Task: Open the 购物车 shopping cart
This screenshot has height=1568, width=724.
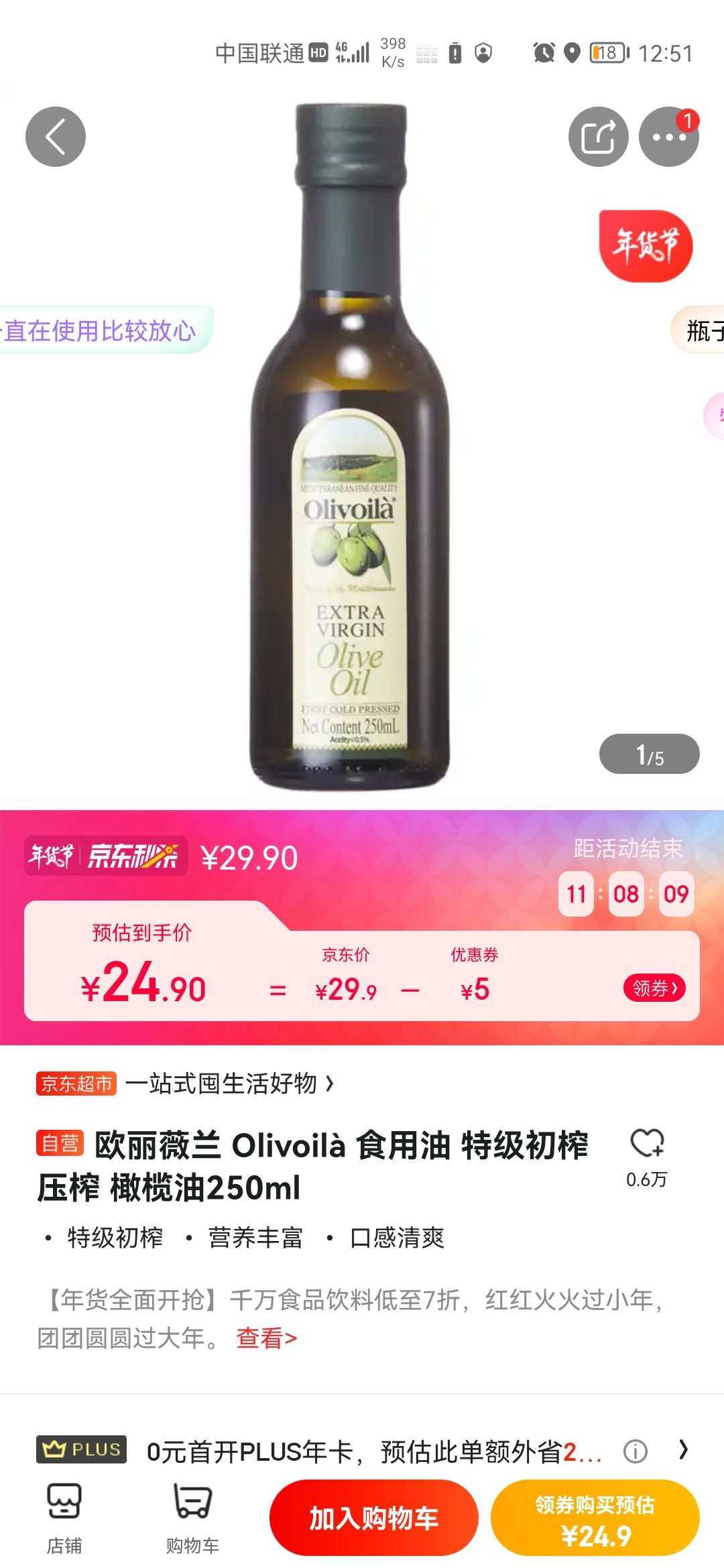Action: click(192, 1517)
